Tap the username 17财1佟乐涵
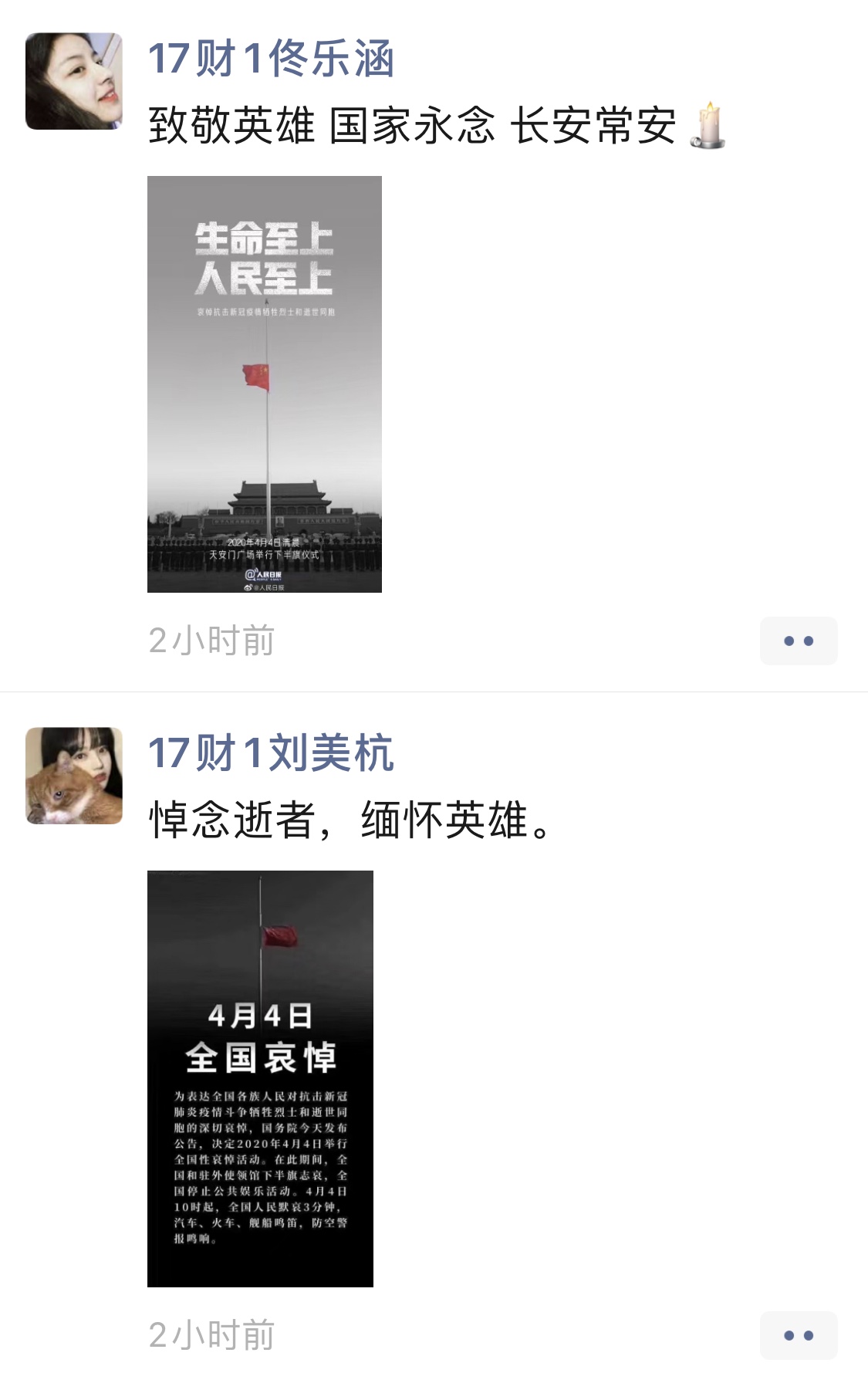The height and width of the screenshot is (1373, 868). pos(271,59)
